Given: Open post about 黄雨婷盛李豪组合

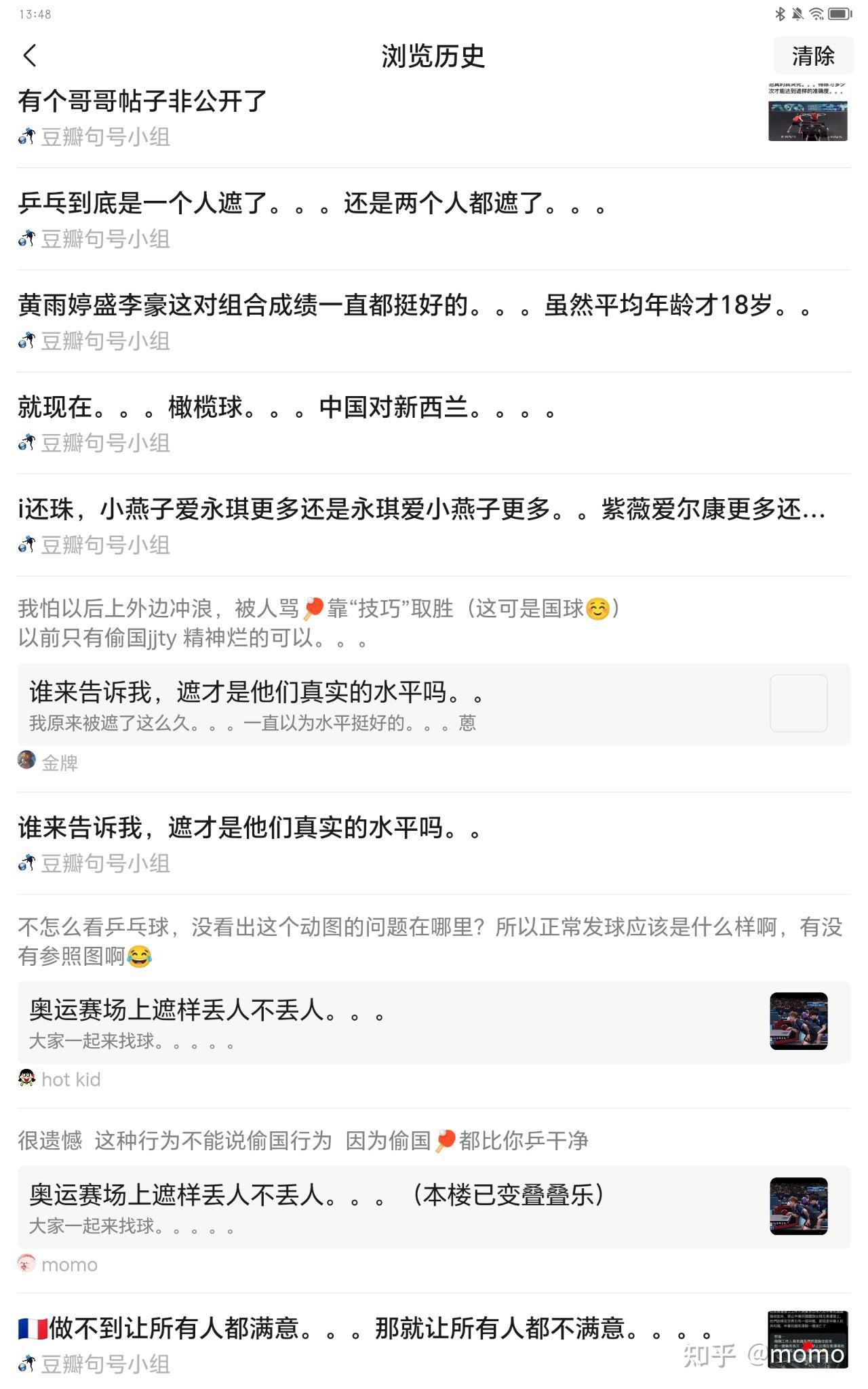Looking at the screenshot, I should pos(414,305).
